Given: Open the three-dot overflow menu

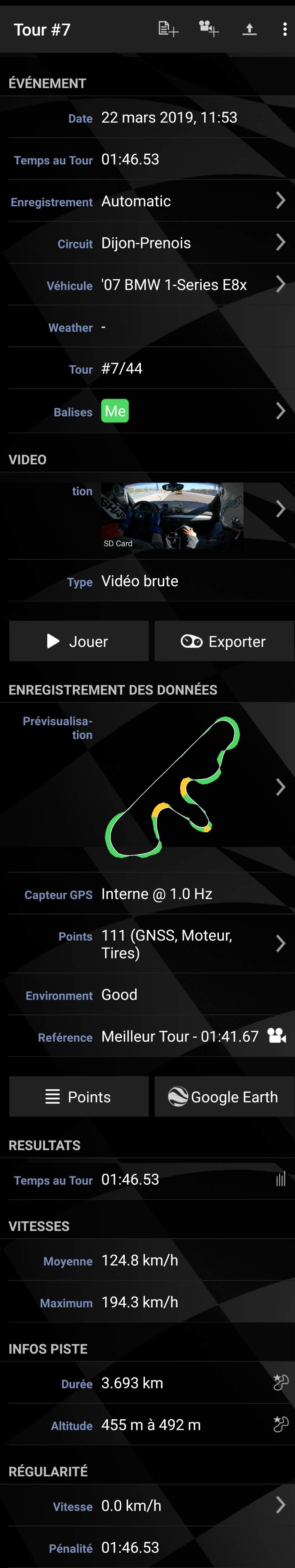Looking at the screenshot, I should [285, 29].
